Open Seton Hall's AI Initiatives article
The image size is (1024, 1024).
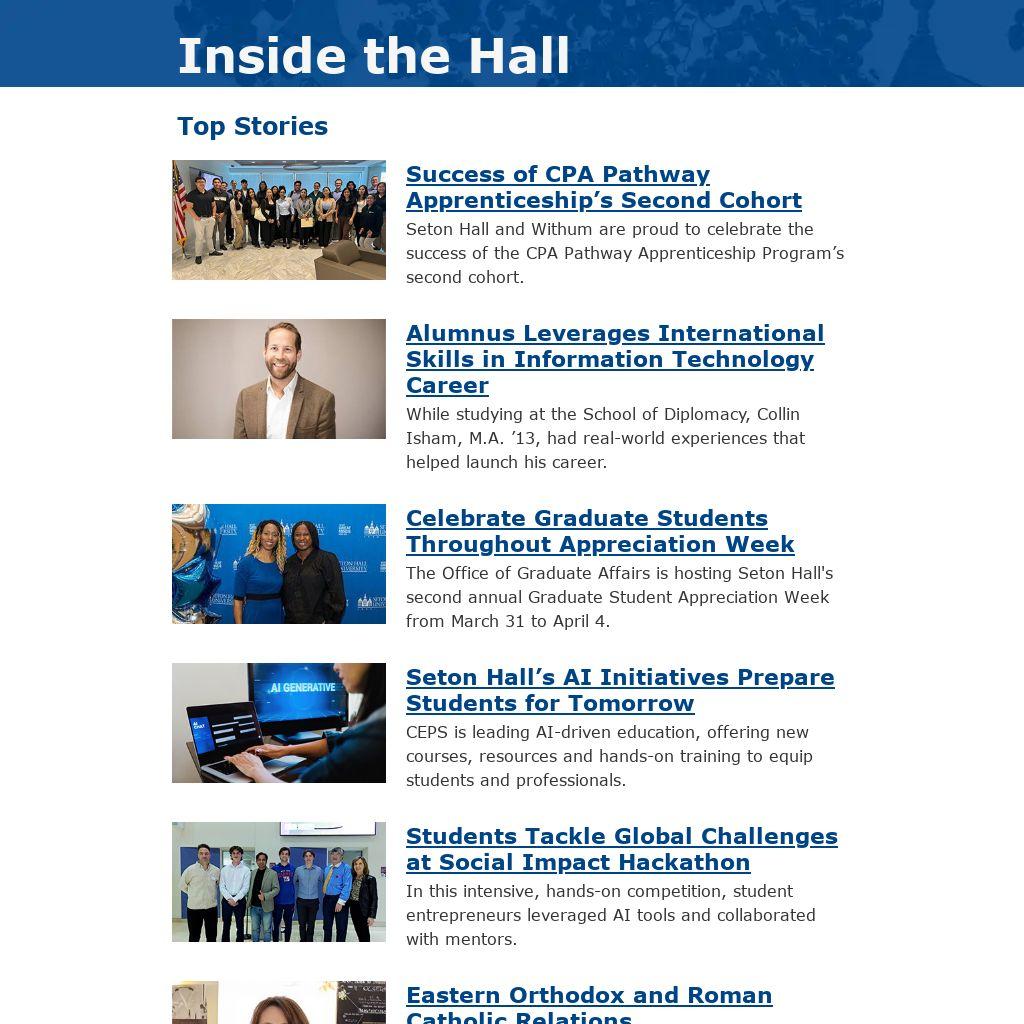(619, 690)
